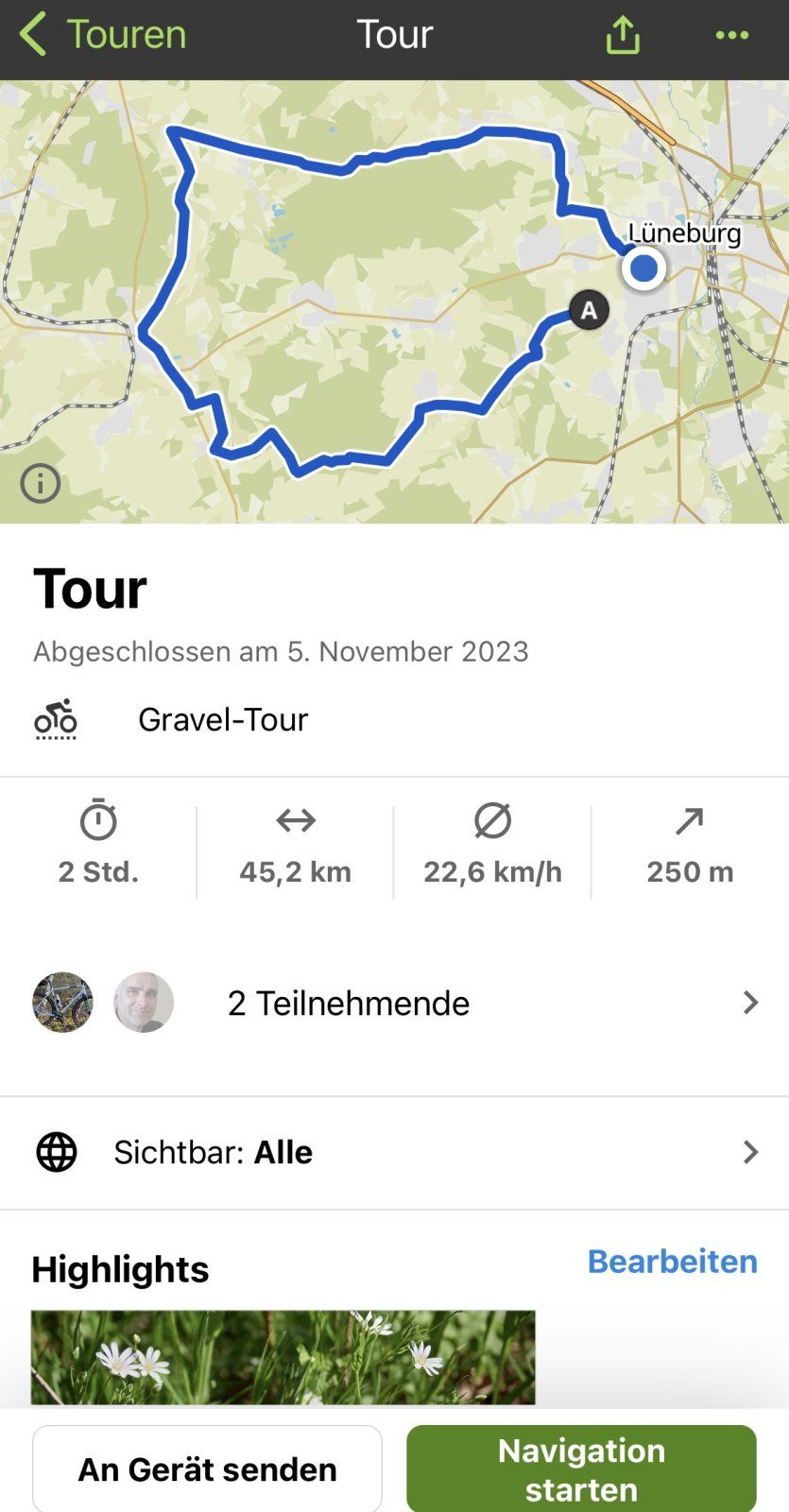Tap Bearbeiten next to Highlights
The image size is (789, 1512).
point(672,1262)
